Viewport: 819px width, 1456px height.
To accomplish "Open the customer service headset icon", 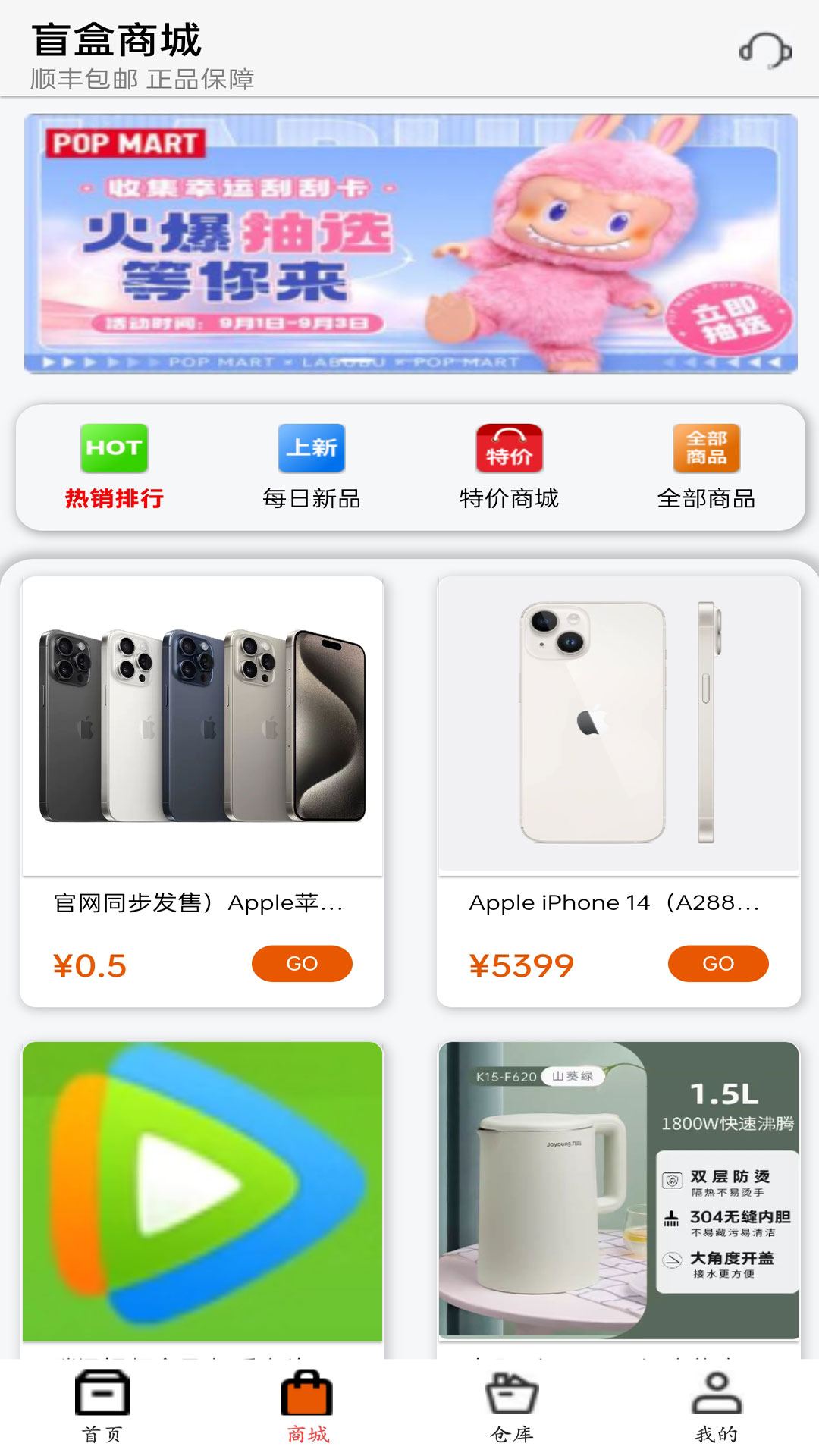I will point(764,51).
